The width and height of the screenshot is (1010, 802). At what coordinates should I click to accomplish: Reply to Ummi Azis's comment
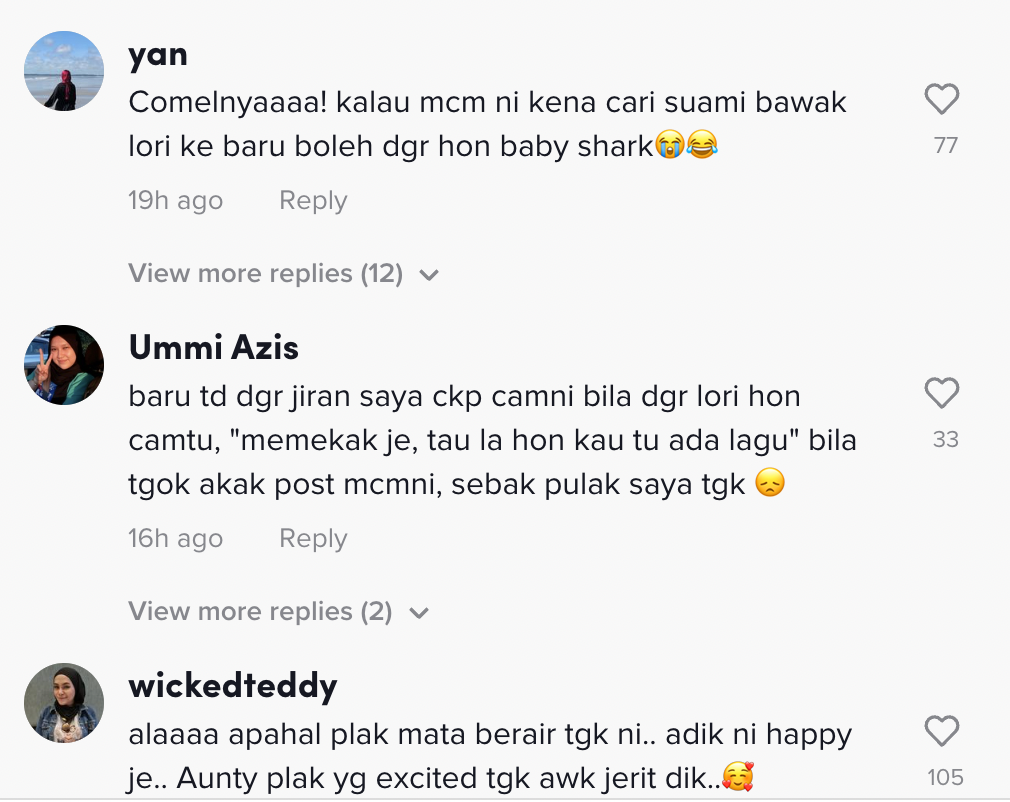coord(313,539)
